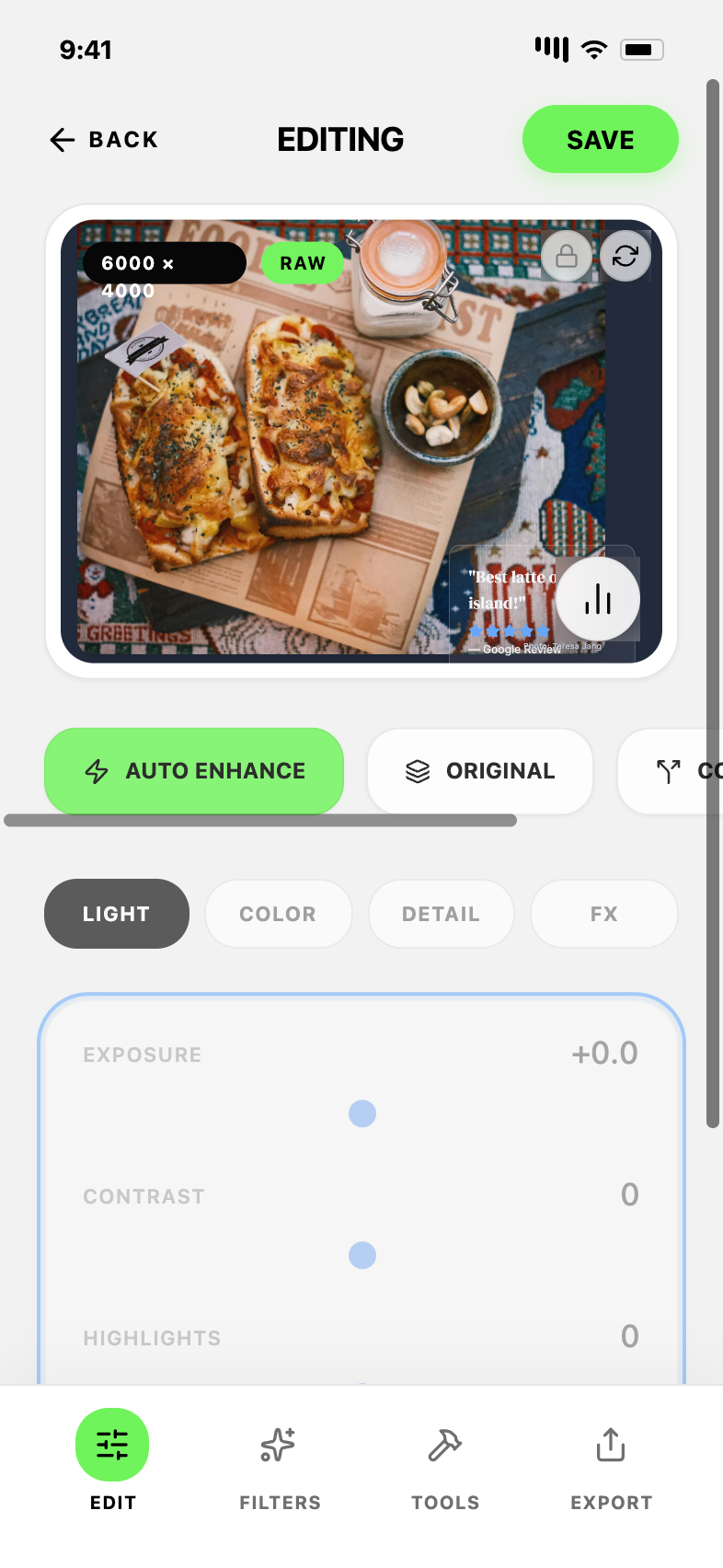This screenshot has width=723, height=1568.
Task: Go to the Export tab
Action: click(611, 1462)
